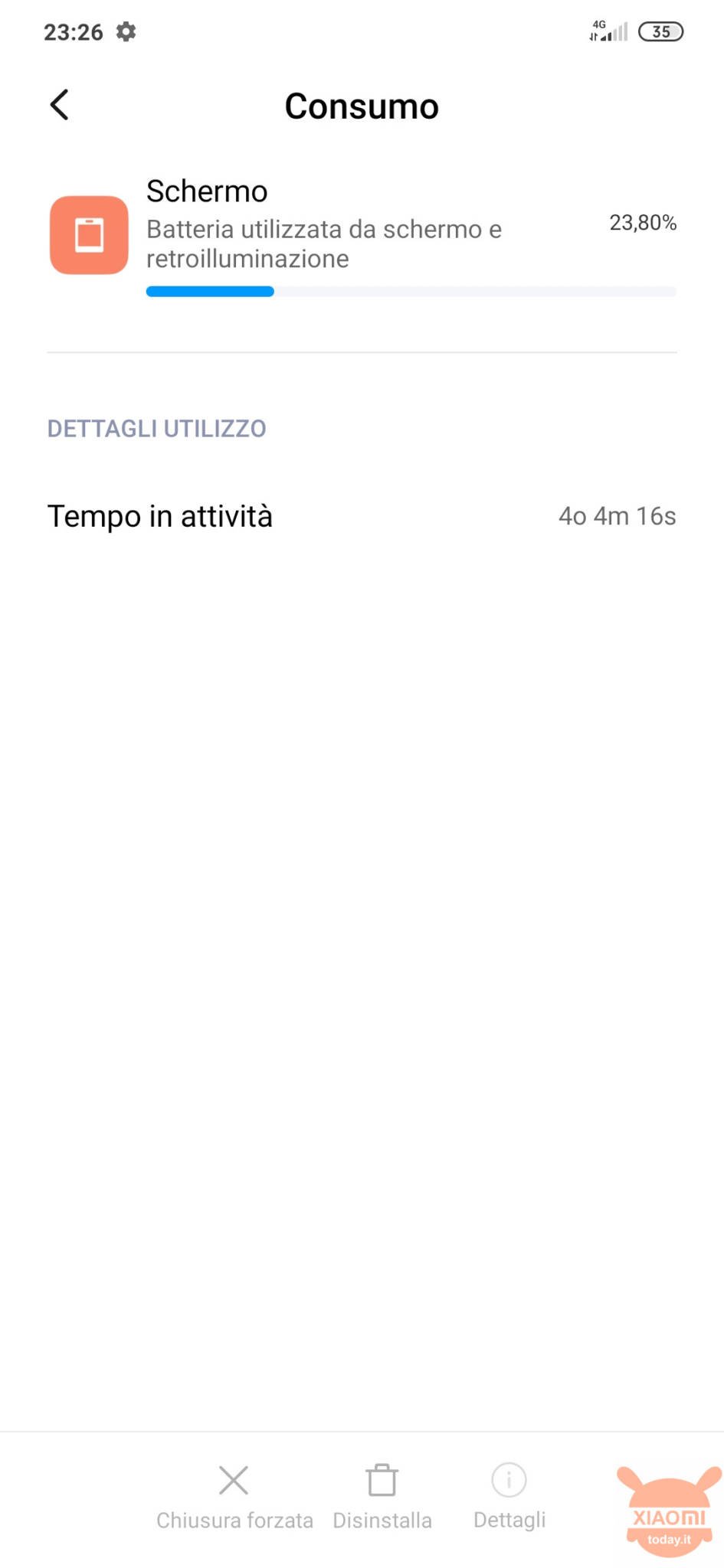Go back from the Consumo screen

pos(60,105)
